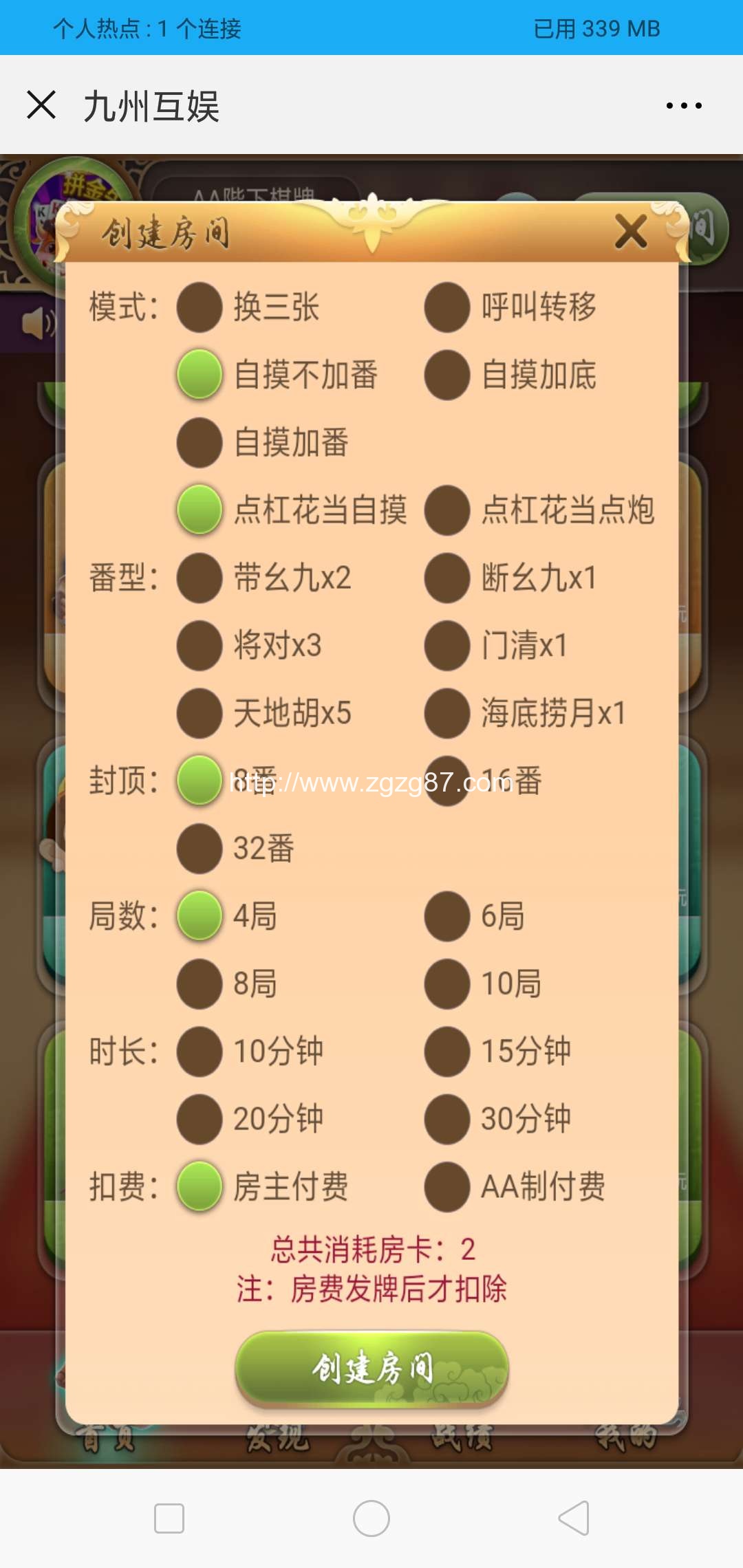Enable the 呼叫转移 mode
The height and width of the screenshot is (1568, 743).
(447, 307)
